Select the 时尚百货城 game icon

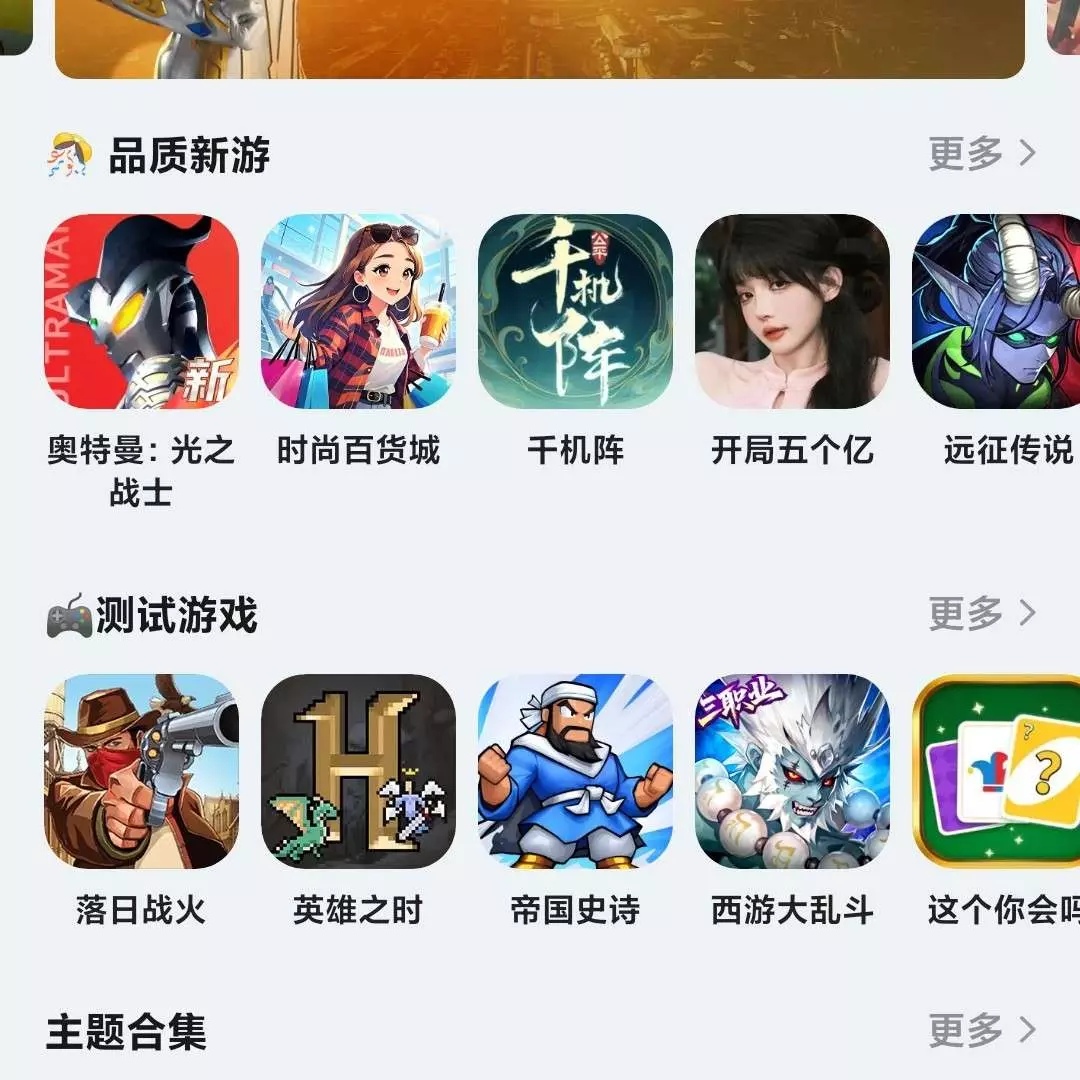click(358, 311)
